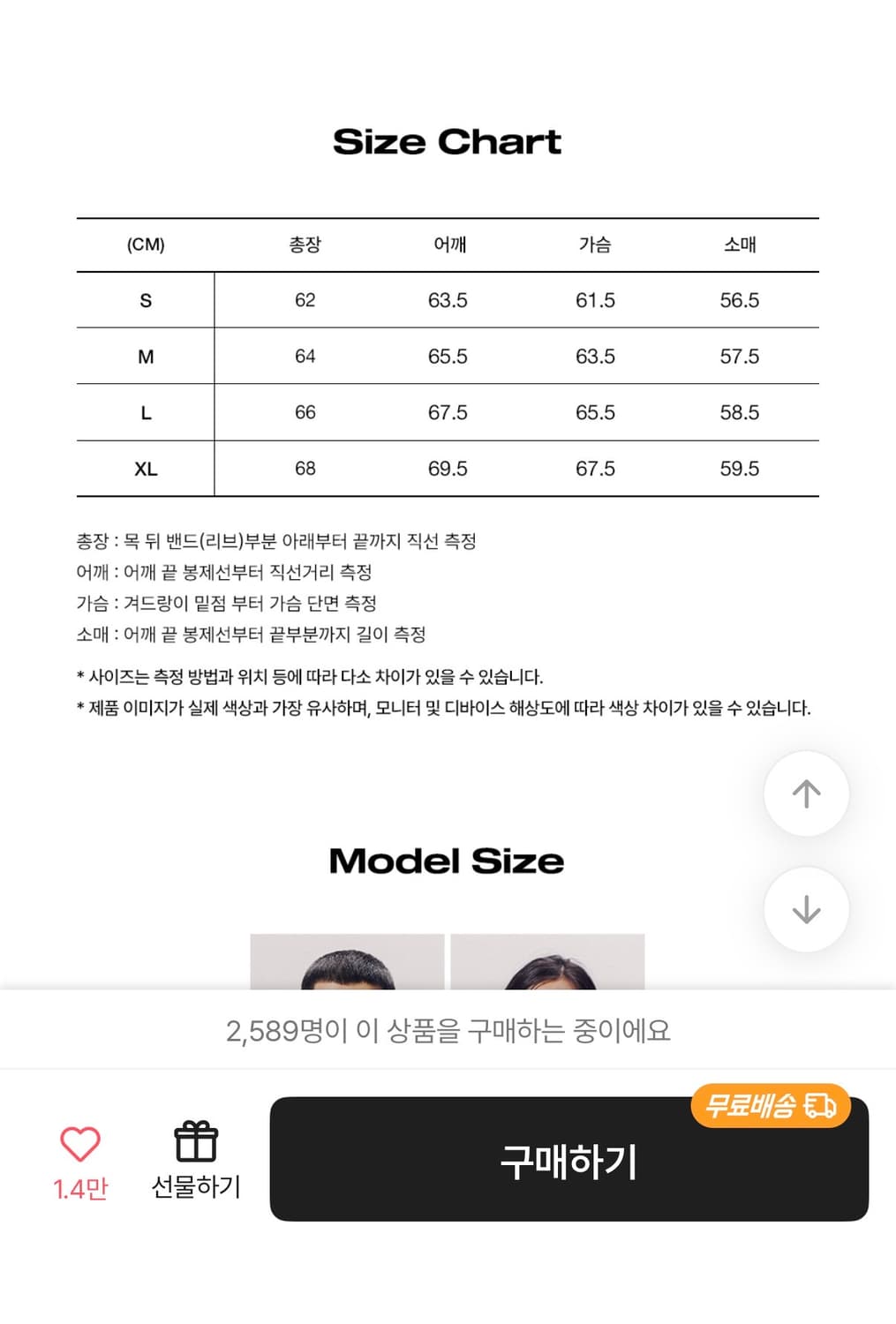Favorite the product with the heart toggle
The width and height of the screenshot is (896, 1324).
(x=78, y=1141)
